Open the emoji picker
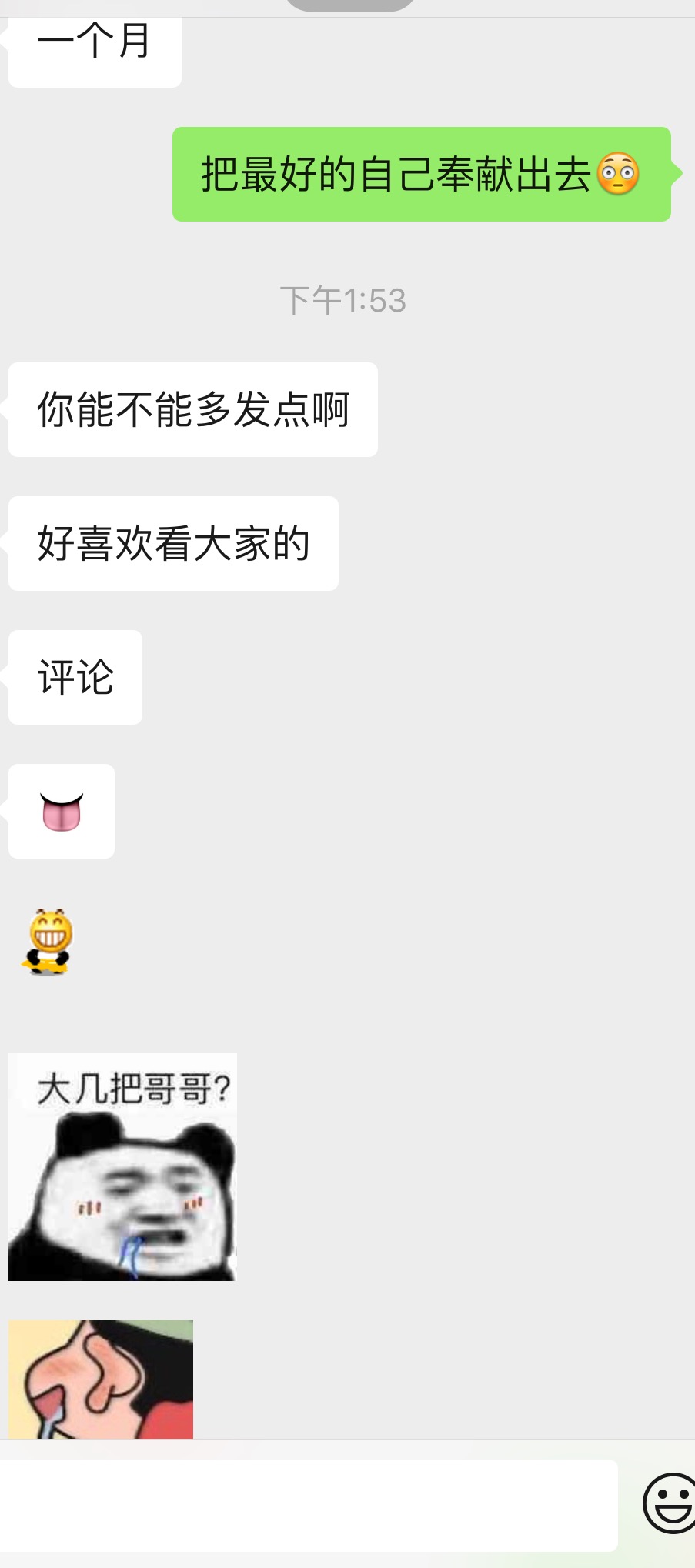 tap(670, 1502)
